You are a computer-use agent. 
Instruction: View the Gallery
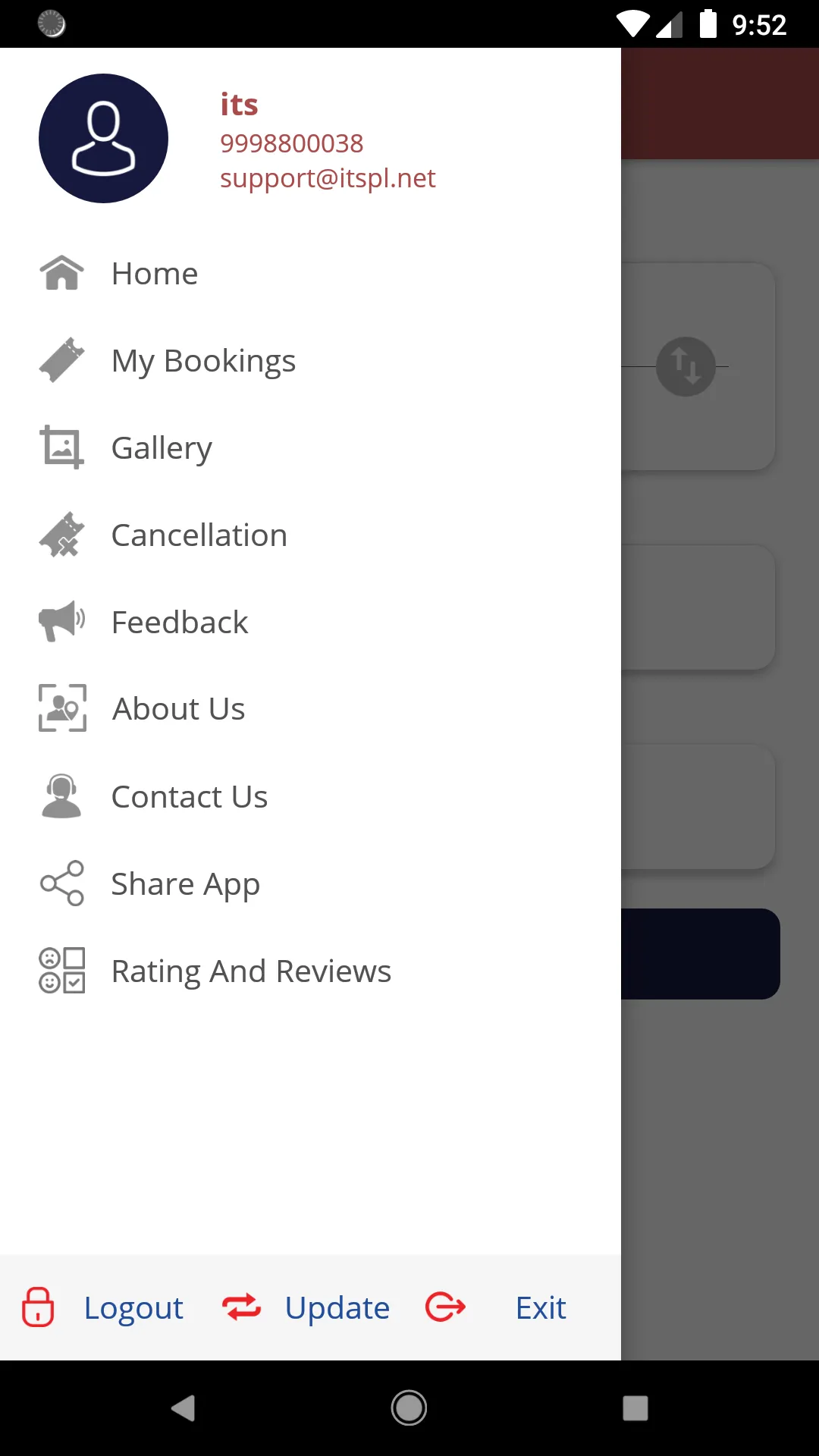point(162,448)
